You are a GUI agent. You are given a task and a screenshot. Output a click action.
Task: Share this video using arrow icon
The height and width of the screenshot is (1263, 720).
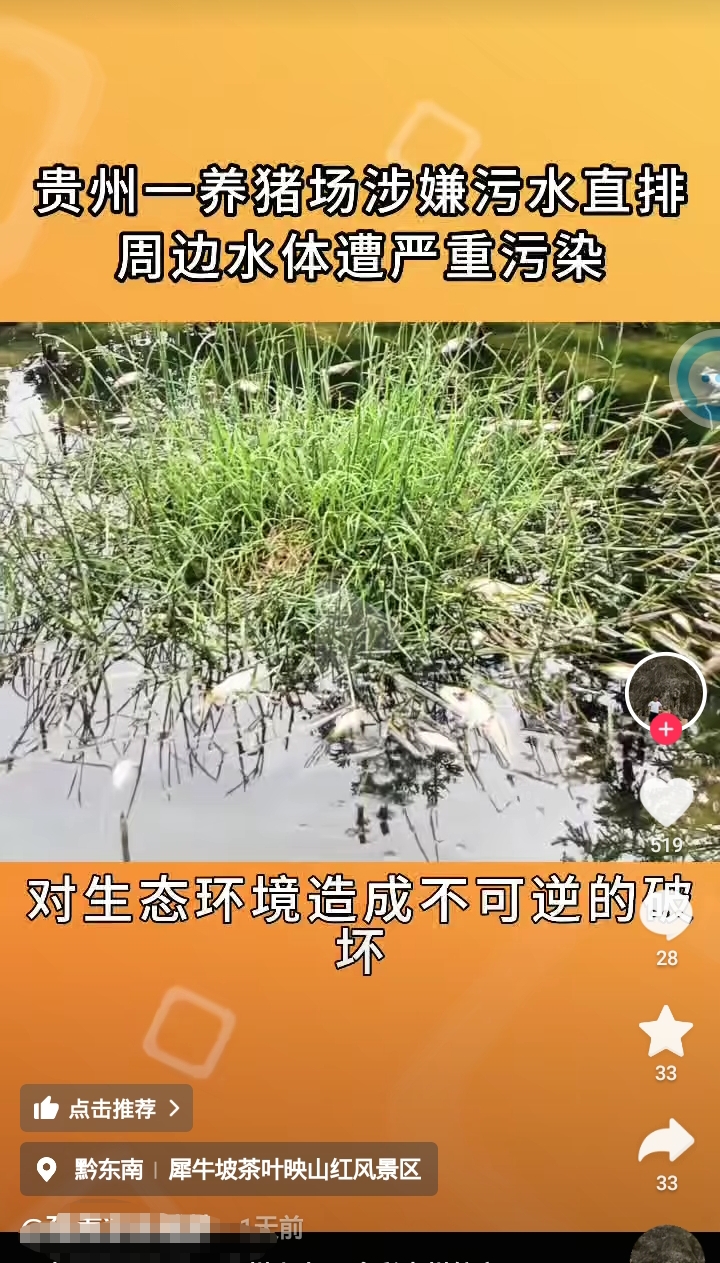tap(666, 1142)
